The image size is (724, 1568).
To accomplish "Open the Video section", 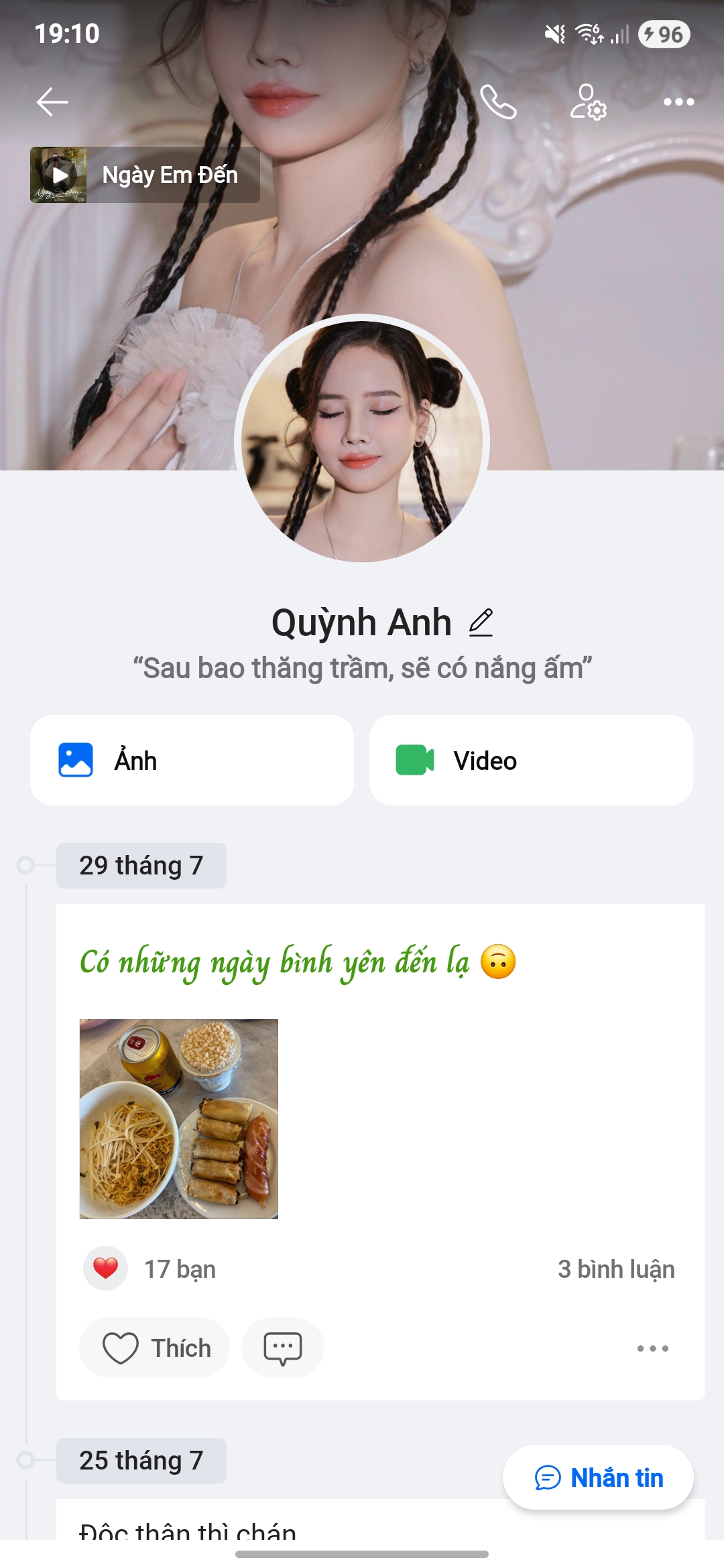I will point(531,761).
